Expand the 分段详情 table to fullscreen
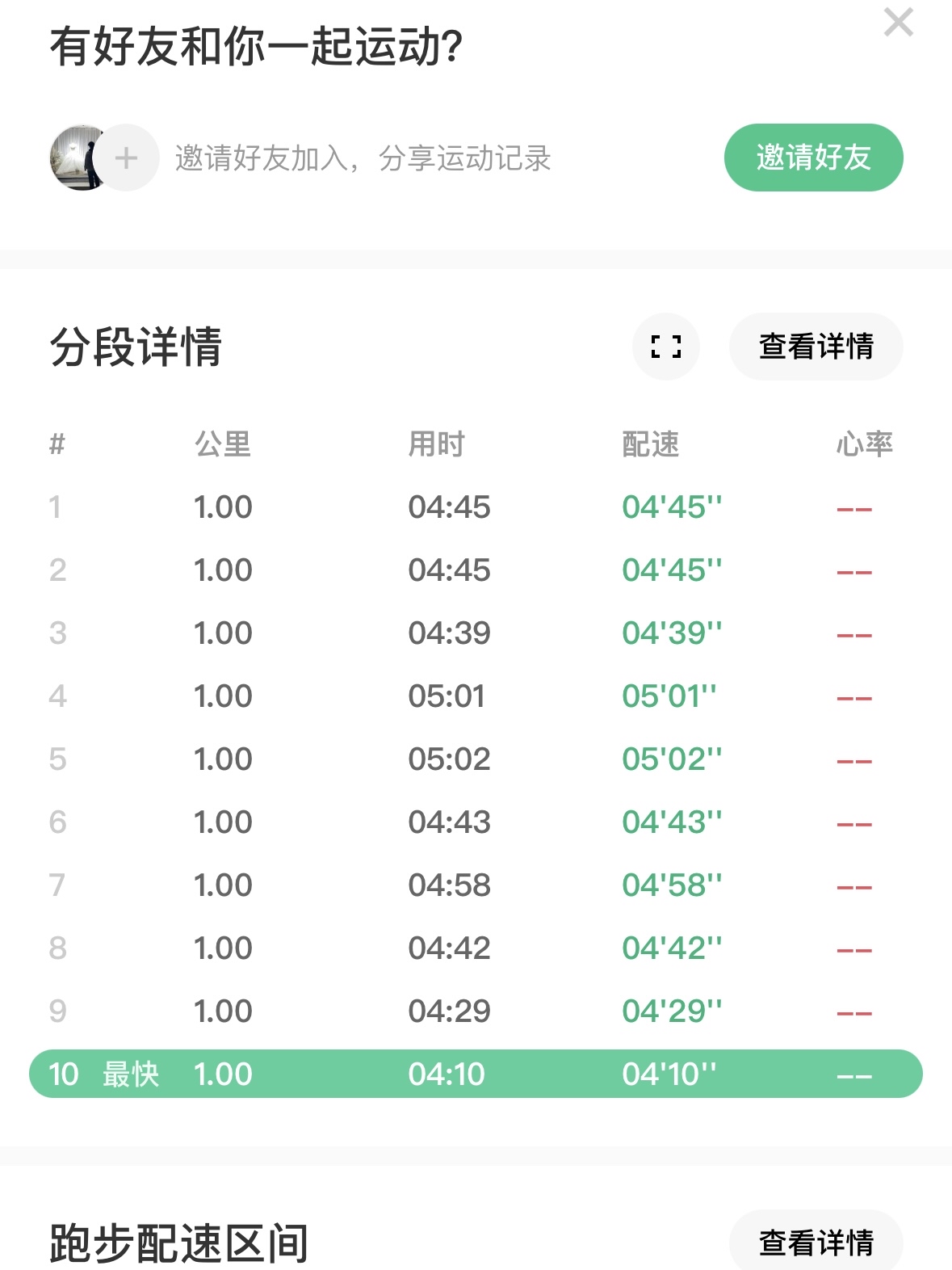Viewport: 952px width, 1270px height. 666,347
